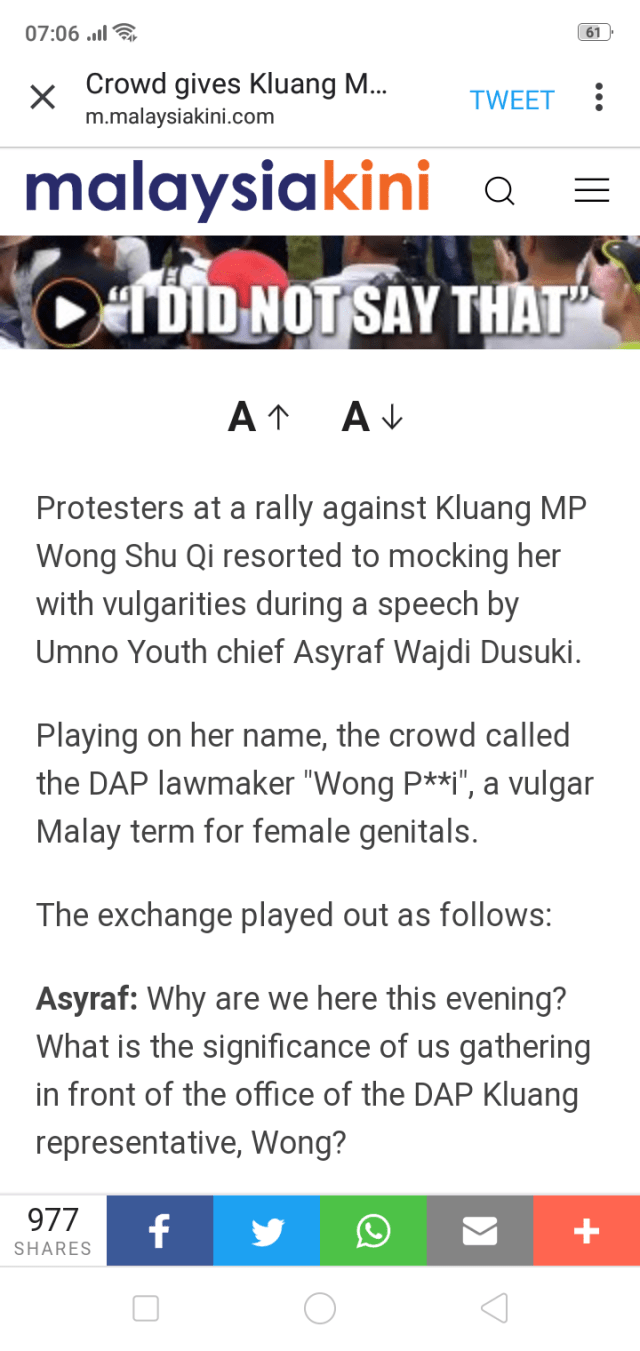Decrease article font size

[373, 417]
